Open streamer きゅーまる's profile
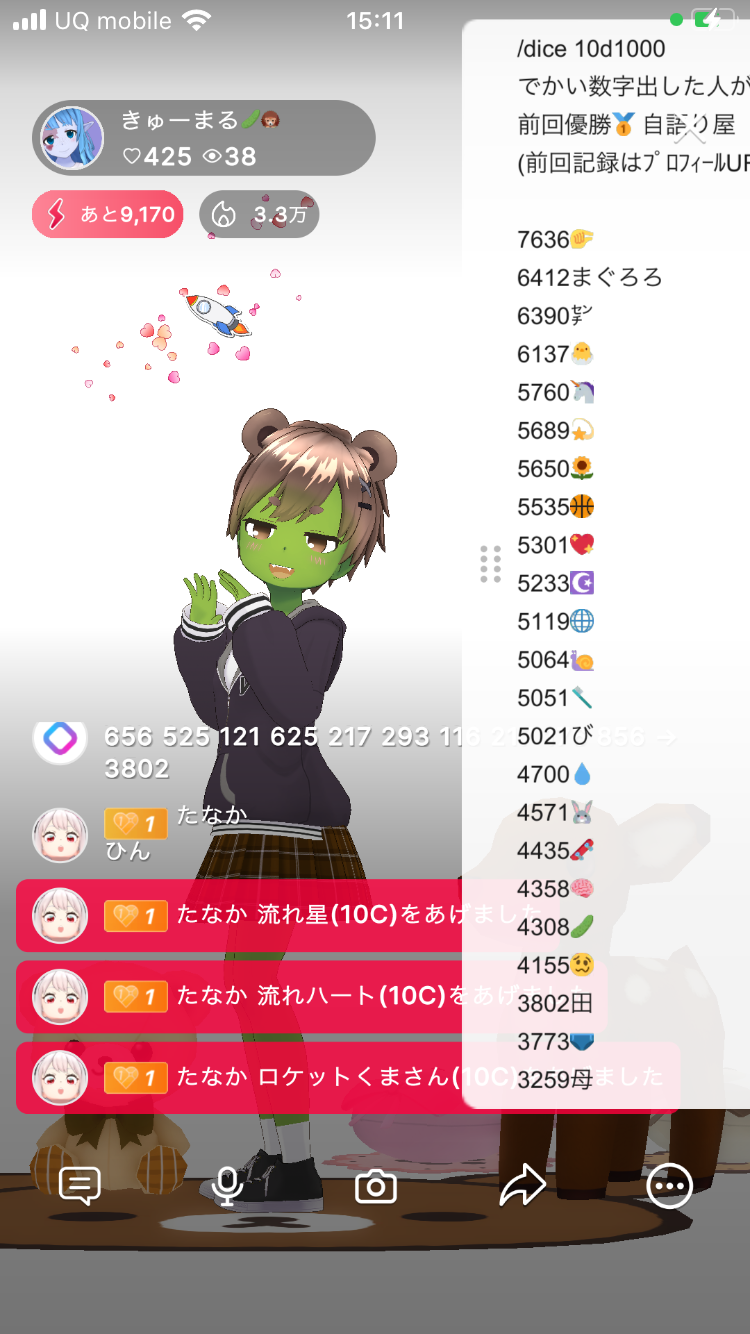This screenshot has height=1334, width=750. click(x=72, y=138)
